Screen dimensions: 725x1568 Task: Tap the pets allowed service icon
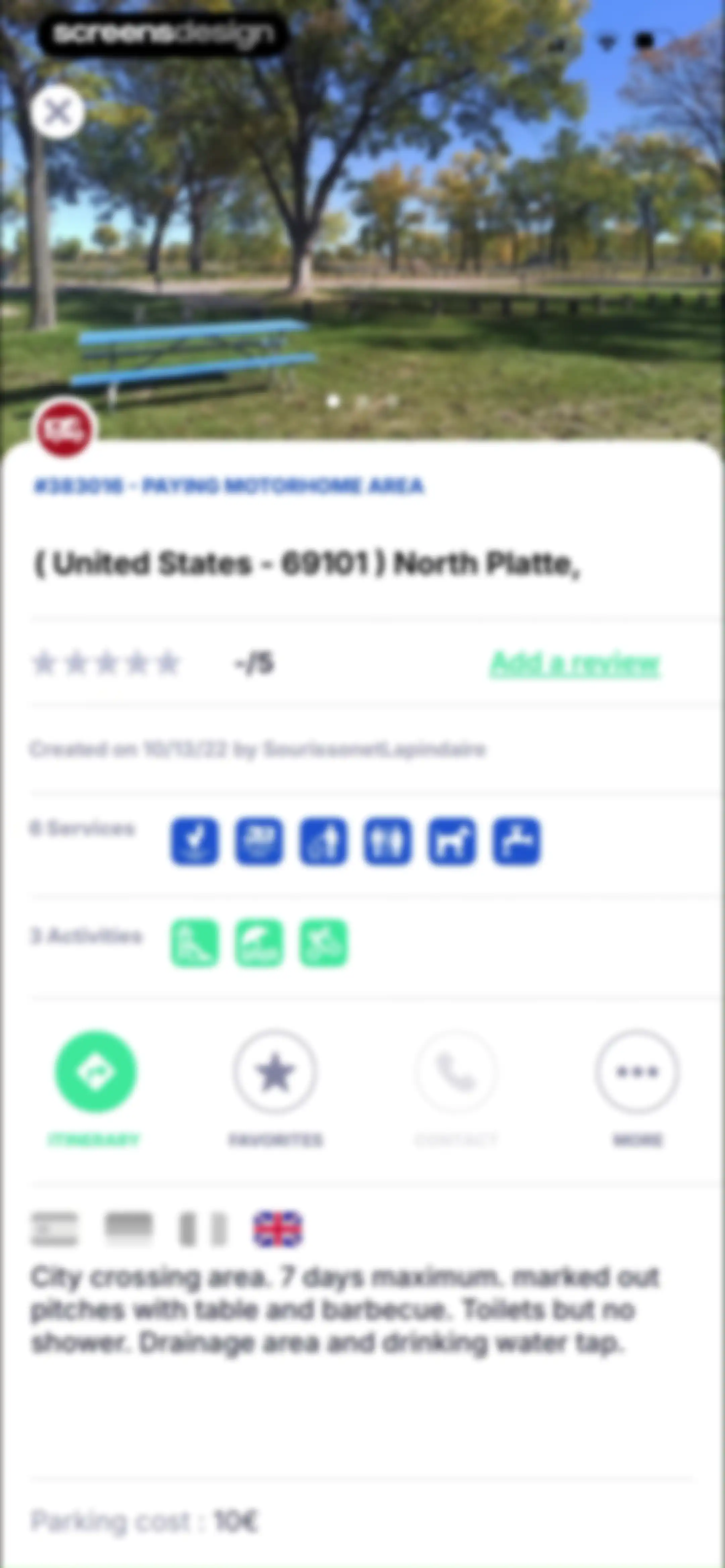click(452, 841)
